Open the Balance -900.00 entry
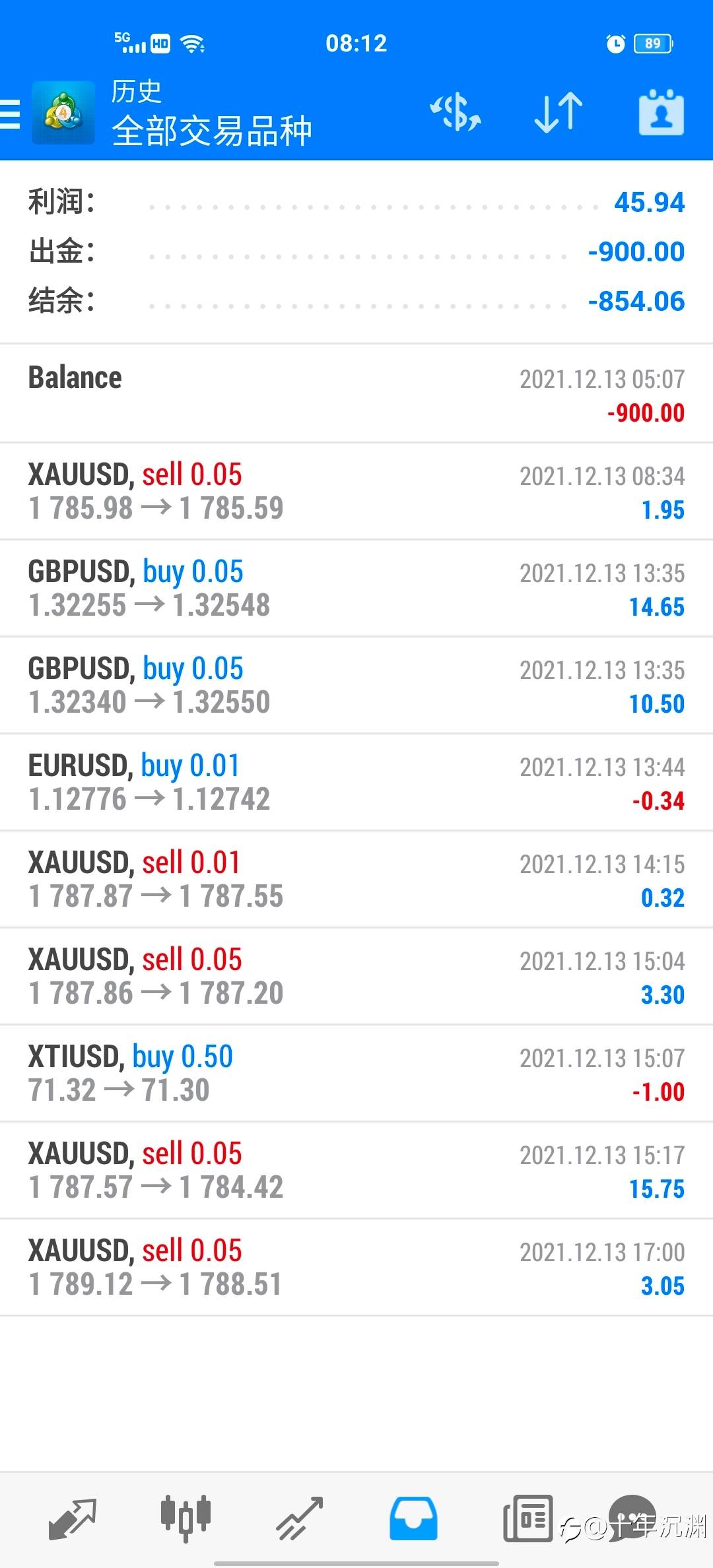The width and height of the screenshot is (713, 1568). (356, 394)
